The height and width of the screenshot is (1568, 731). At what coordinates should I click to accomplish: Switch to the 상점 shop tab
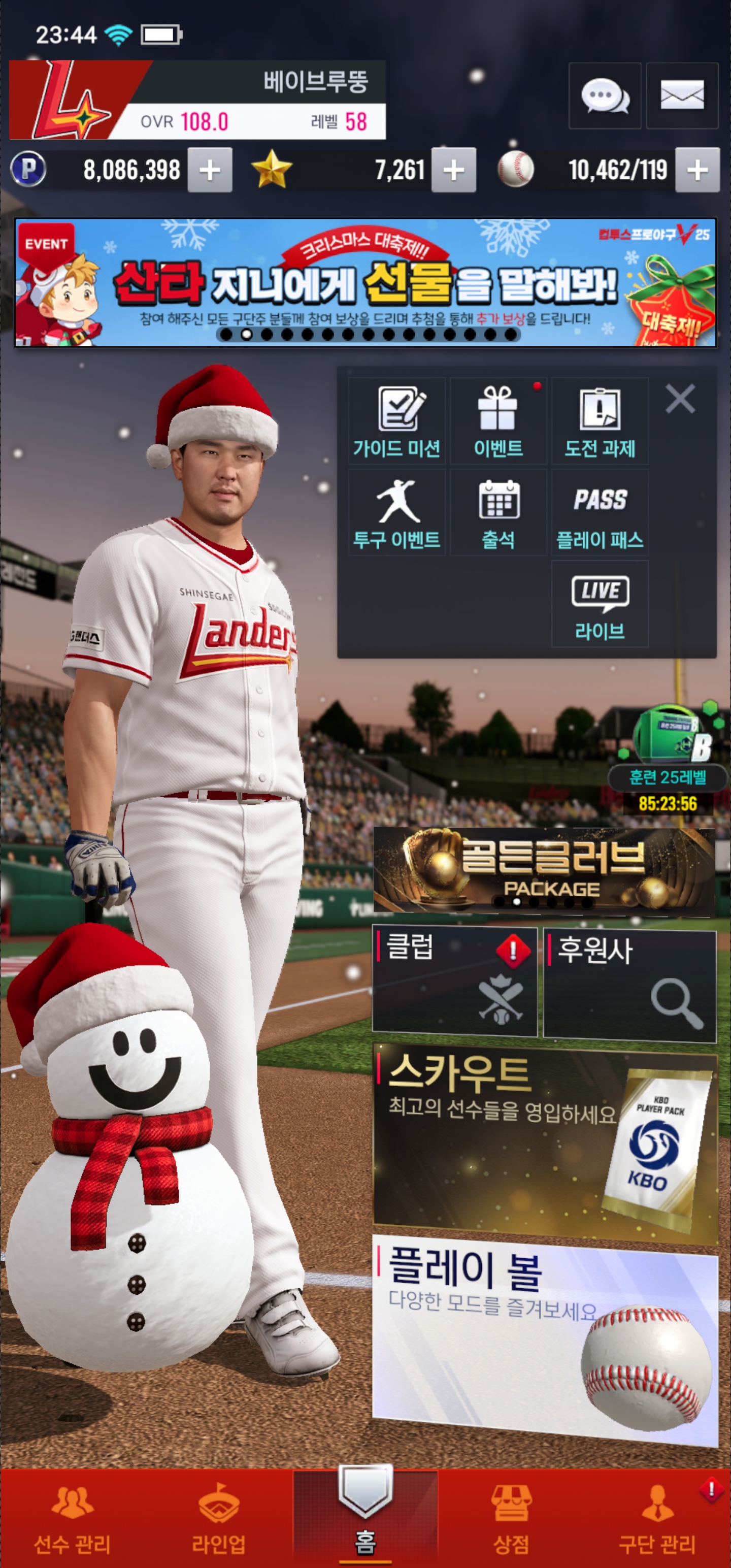(511, 1518)
